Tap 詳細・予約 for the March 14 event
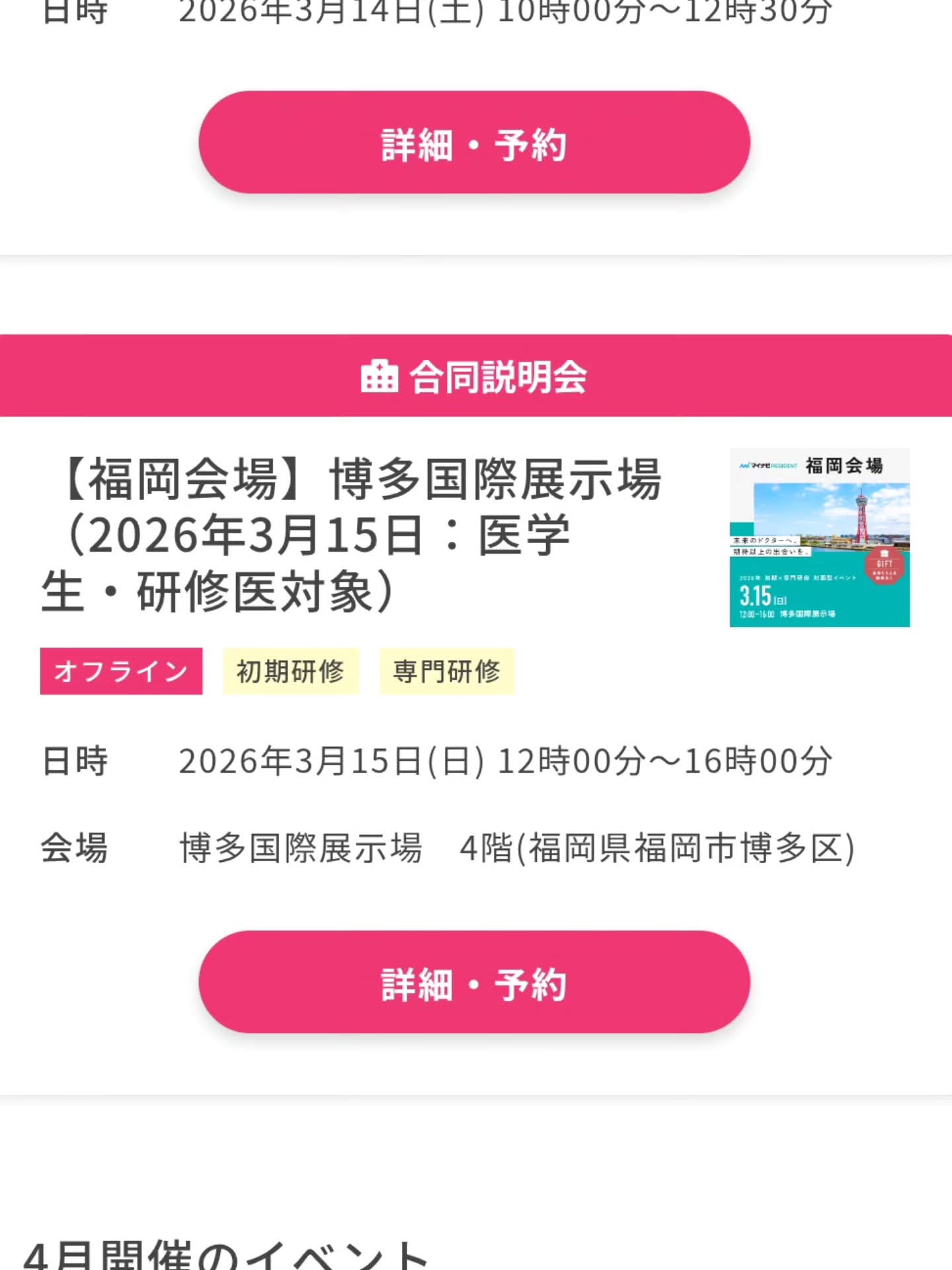952x1270 pixels. pyautogui.click(x=474, y=143)
